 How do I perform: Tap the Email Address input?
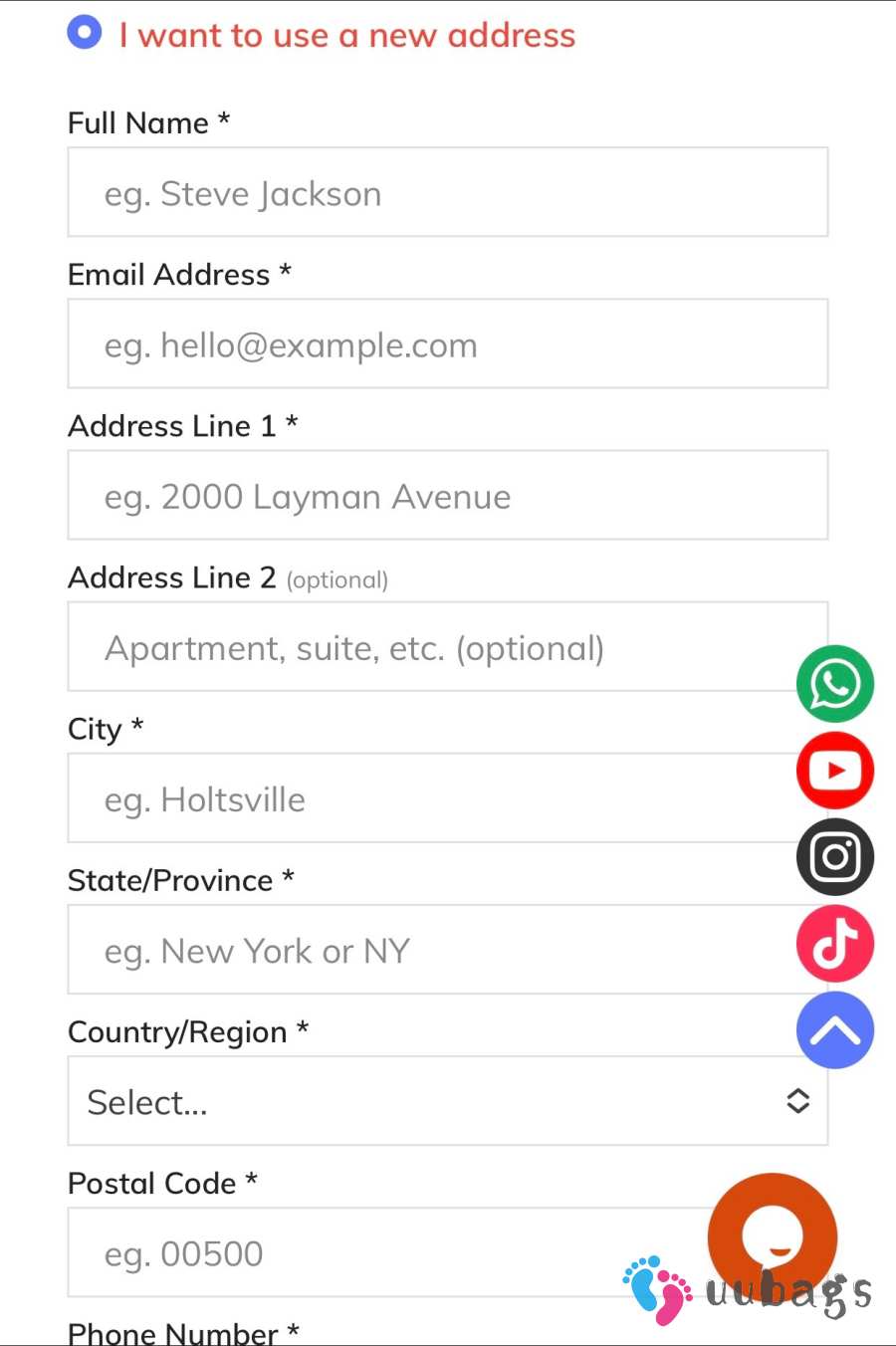point(447,344)
